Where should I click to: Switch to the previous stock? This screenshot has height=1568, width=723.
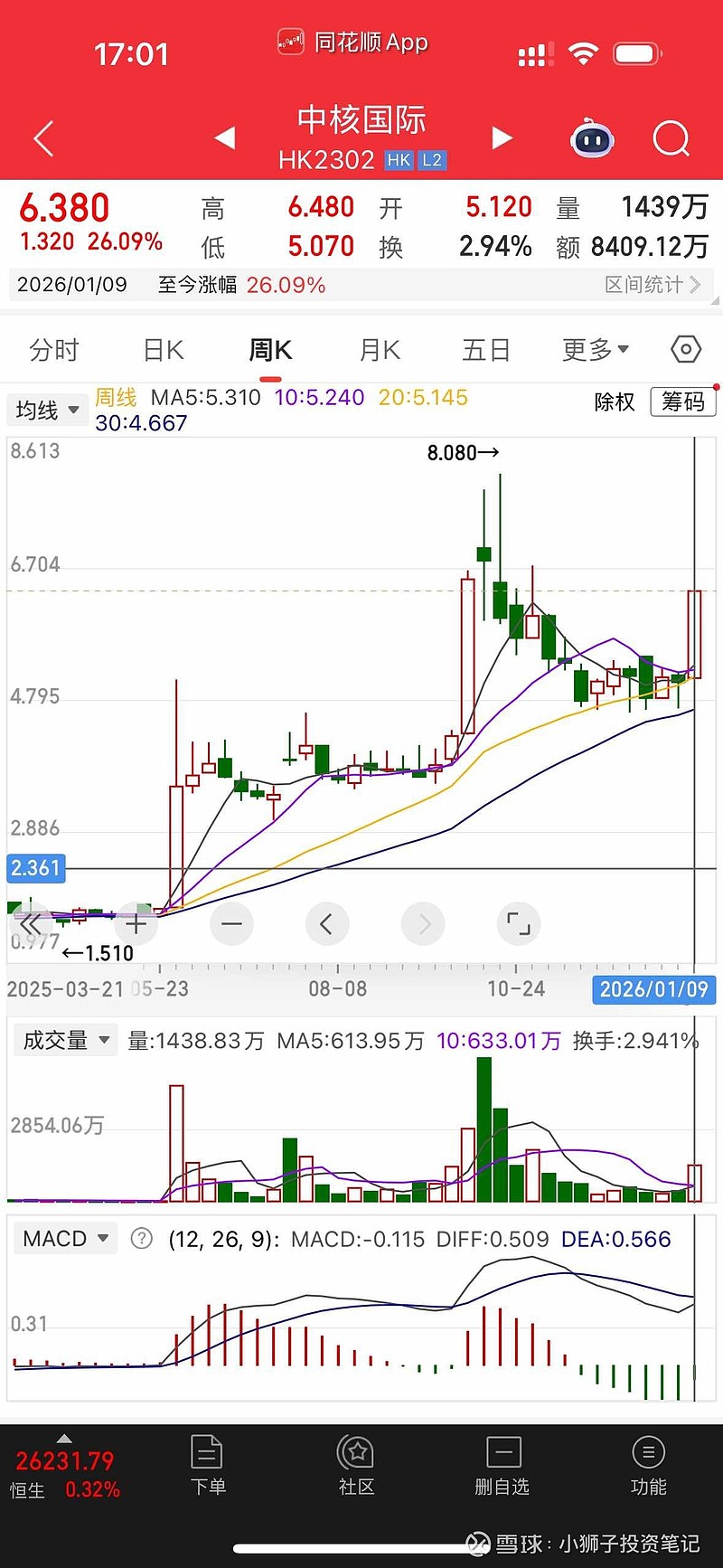tap(225, 138)
